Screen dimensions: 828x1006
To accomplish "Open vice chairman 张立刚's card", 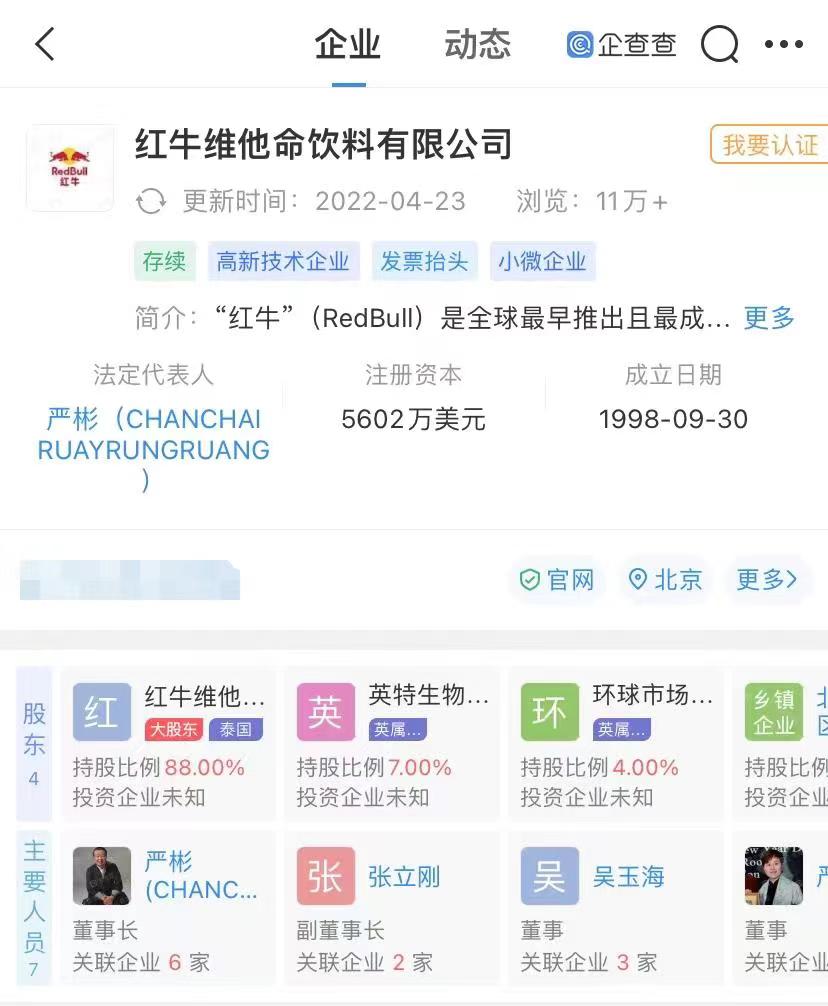I will (392, 910).
